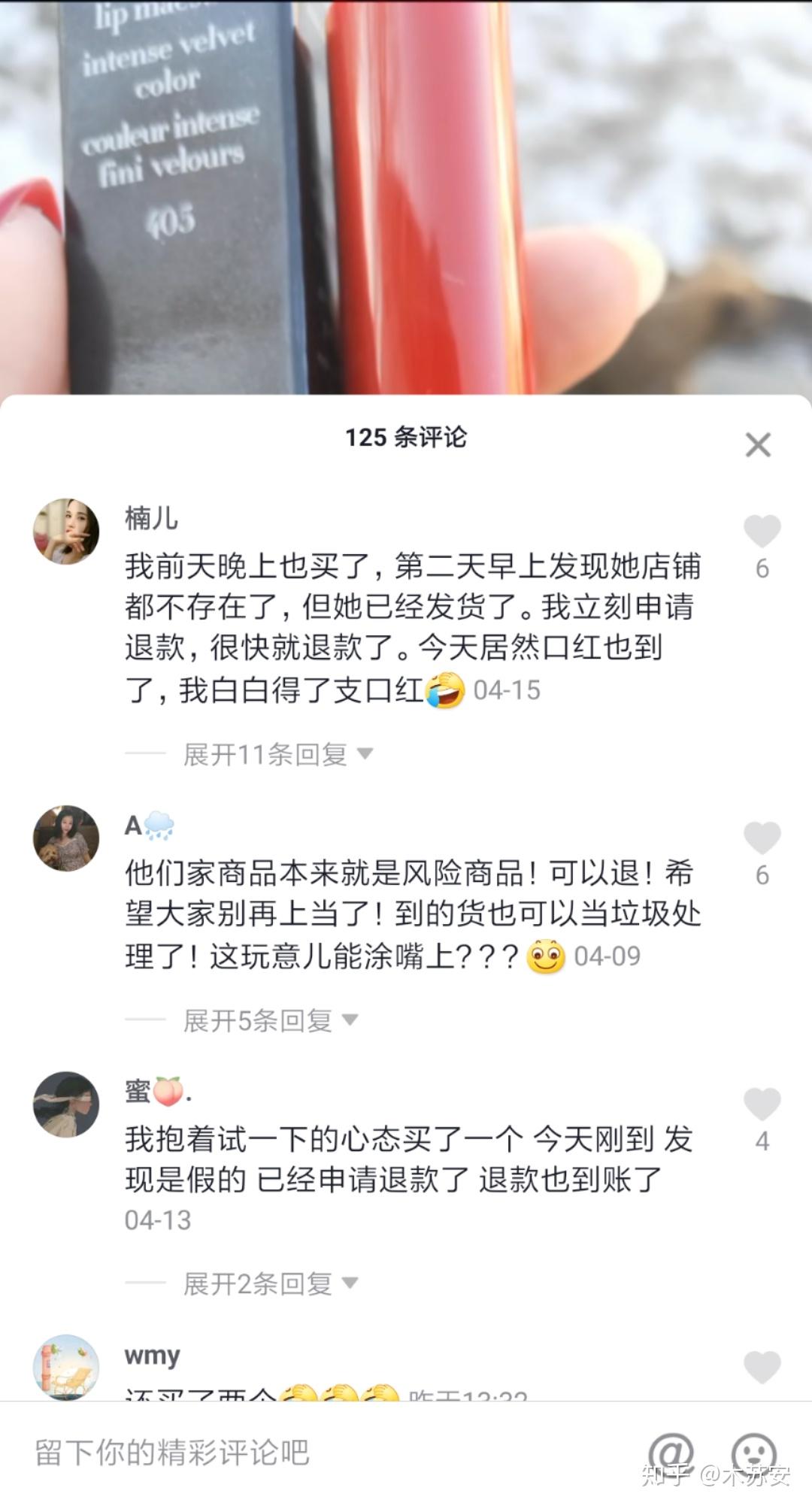Image resolution: width=812 pixels, height=1509 pixels.
Task: Open the emoji picker
Action: pos(754,1451)
